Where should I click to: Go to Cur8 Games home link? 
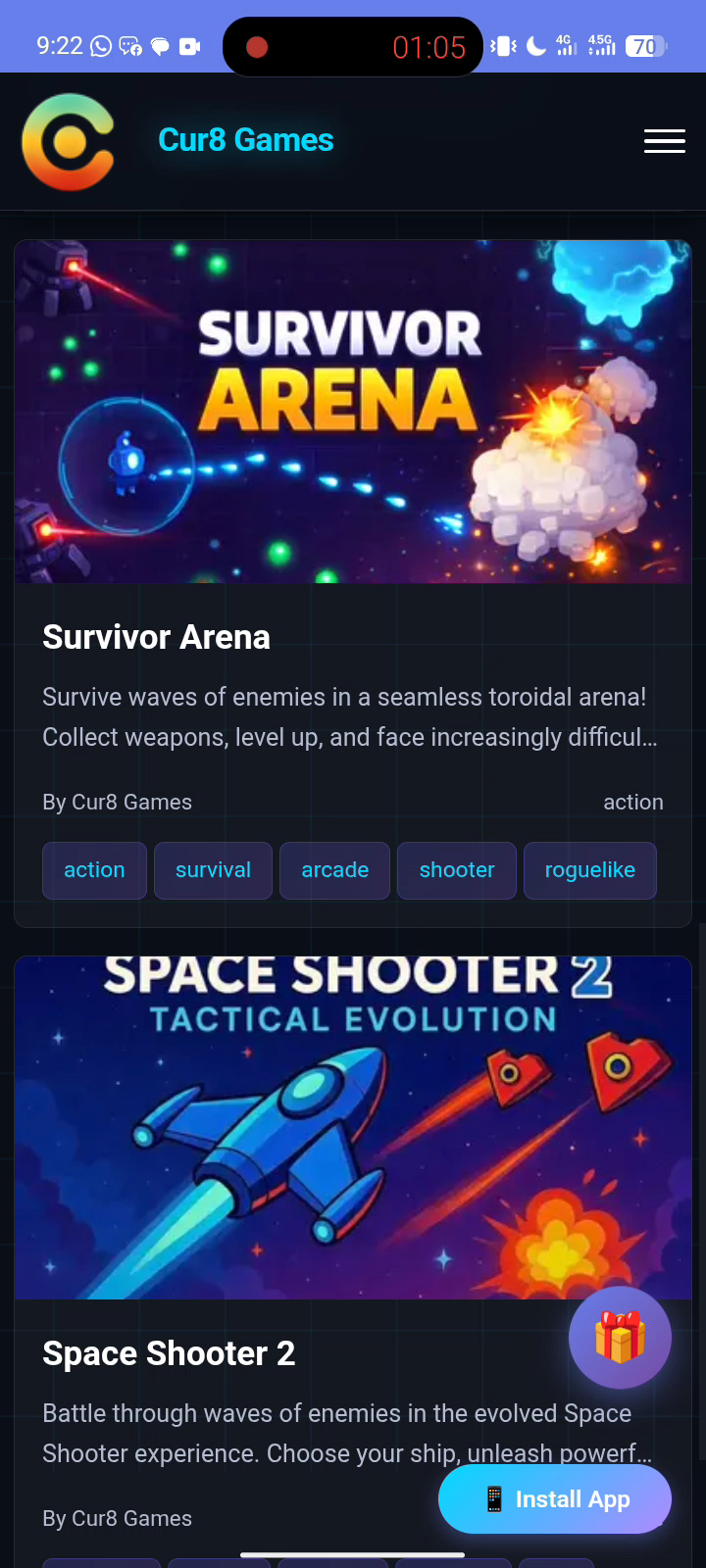[245, 140]
